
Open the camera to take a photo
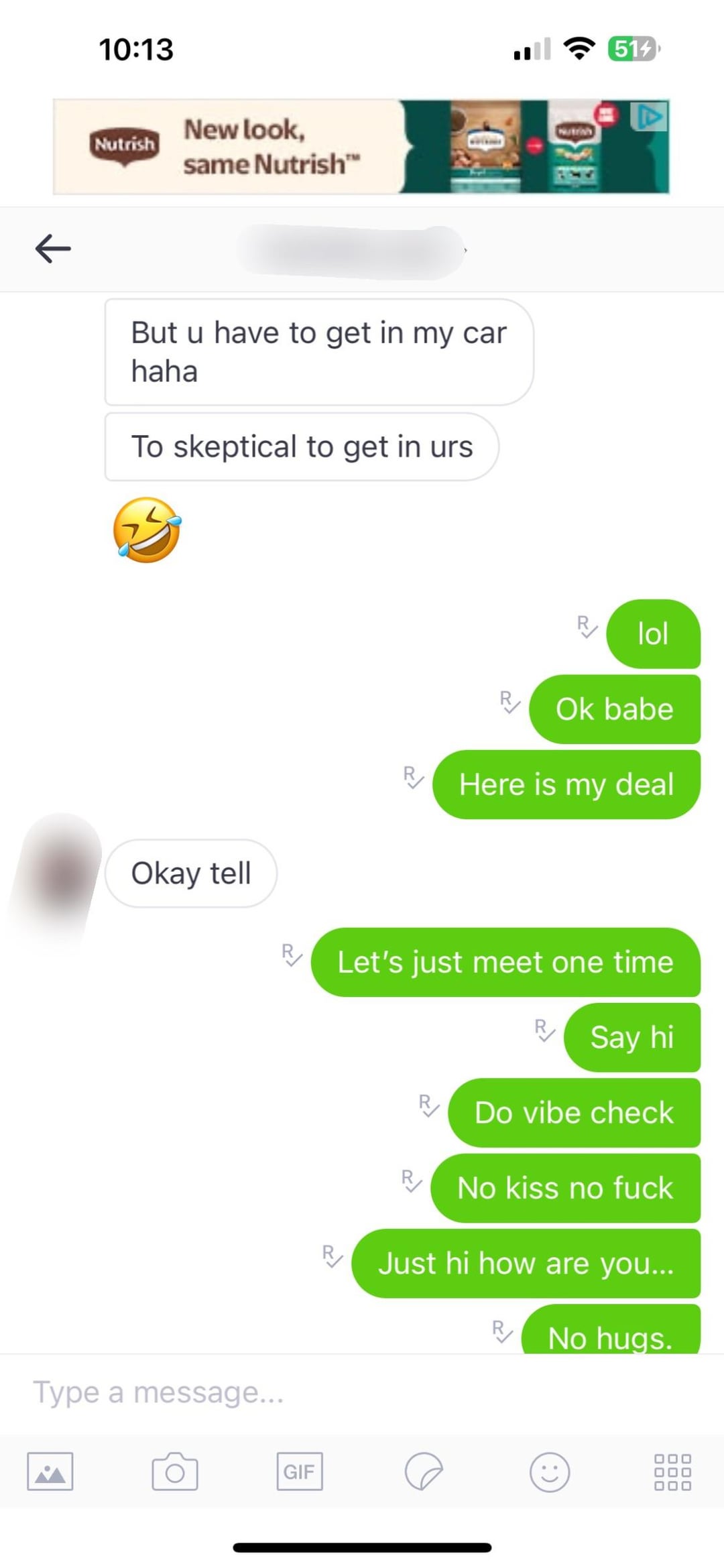tap(175, 1471)
